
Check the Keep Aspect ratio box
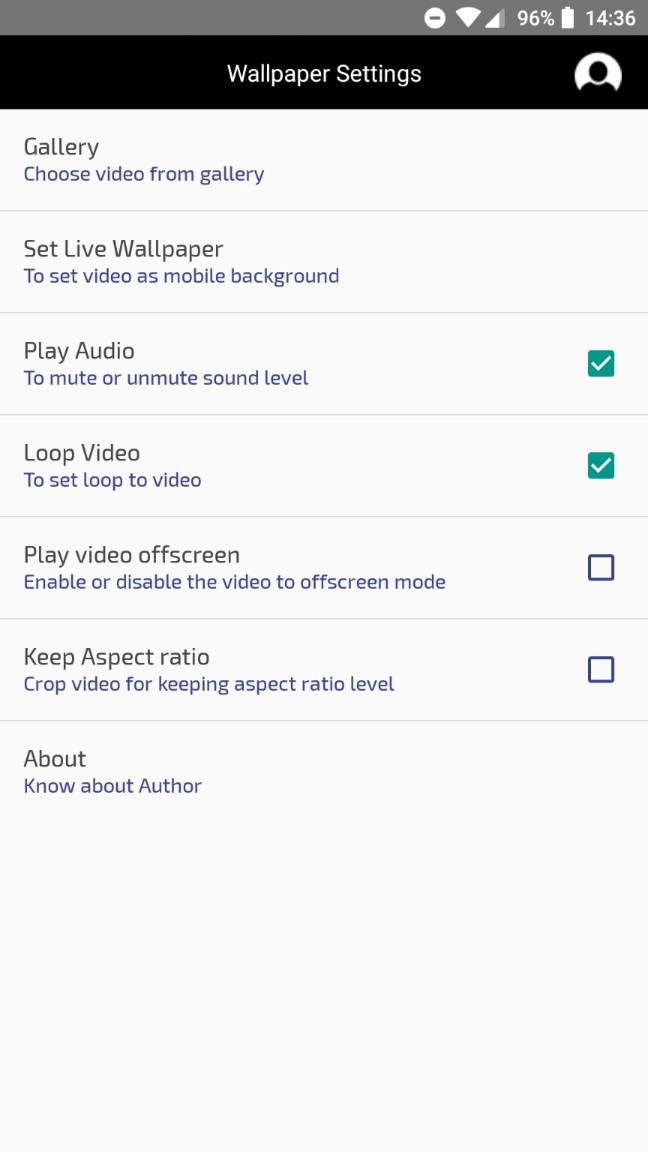601,670
